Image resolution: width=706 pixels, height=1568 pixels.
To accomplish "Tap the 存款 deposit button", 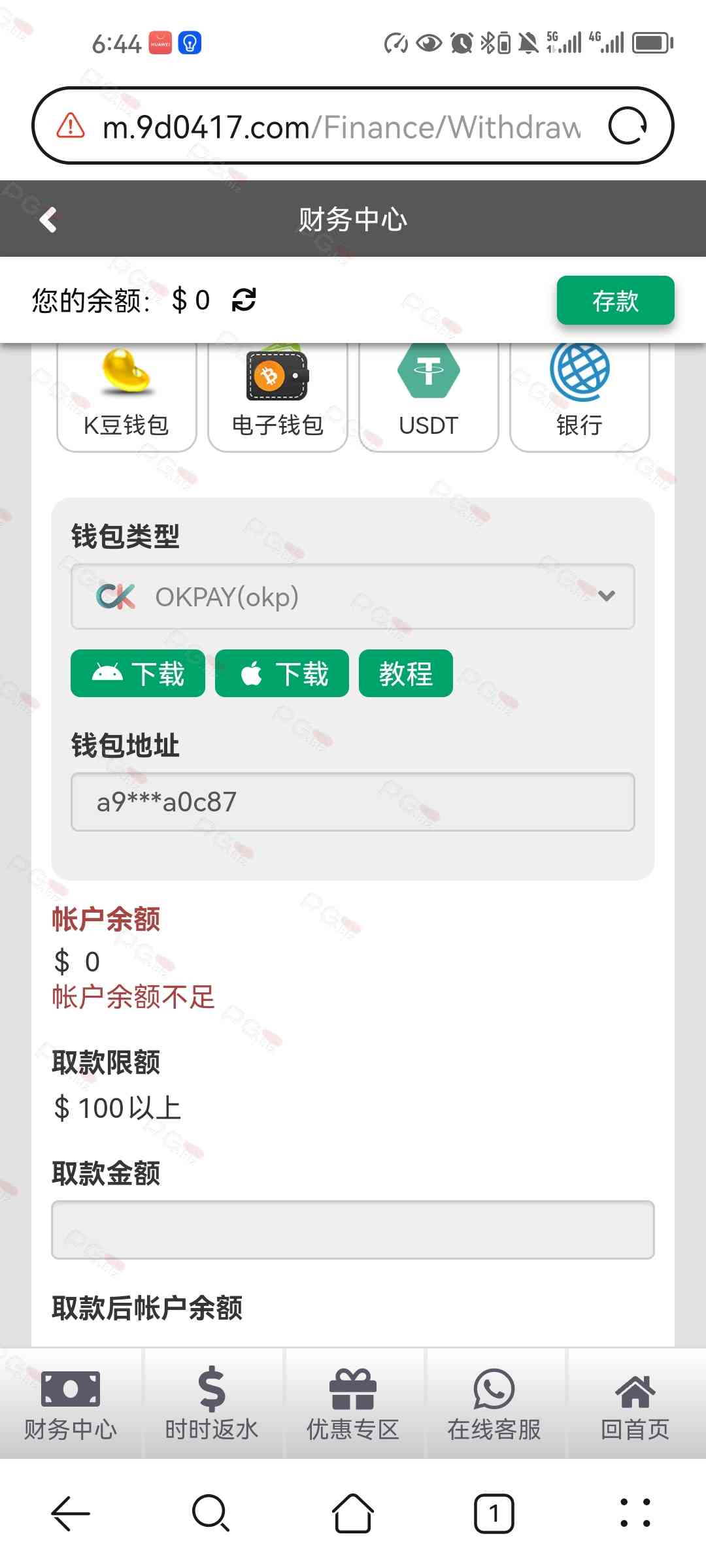I will pyautogui.click(x=614, y=301).
